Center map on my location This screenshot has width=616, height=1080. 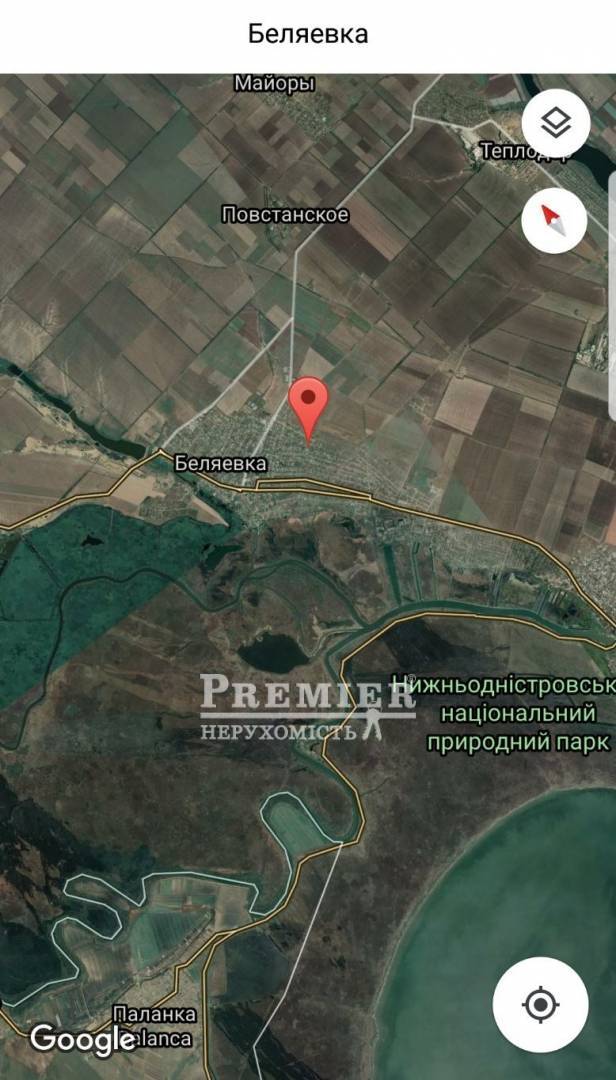(540, 1004)
